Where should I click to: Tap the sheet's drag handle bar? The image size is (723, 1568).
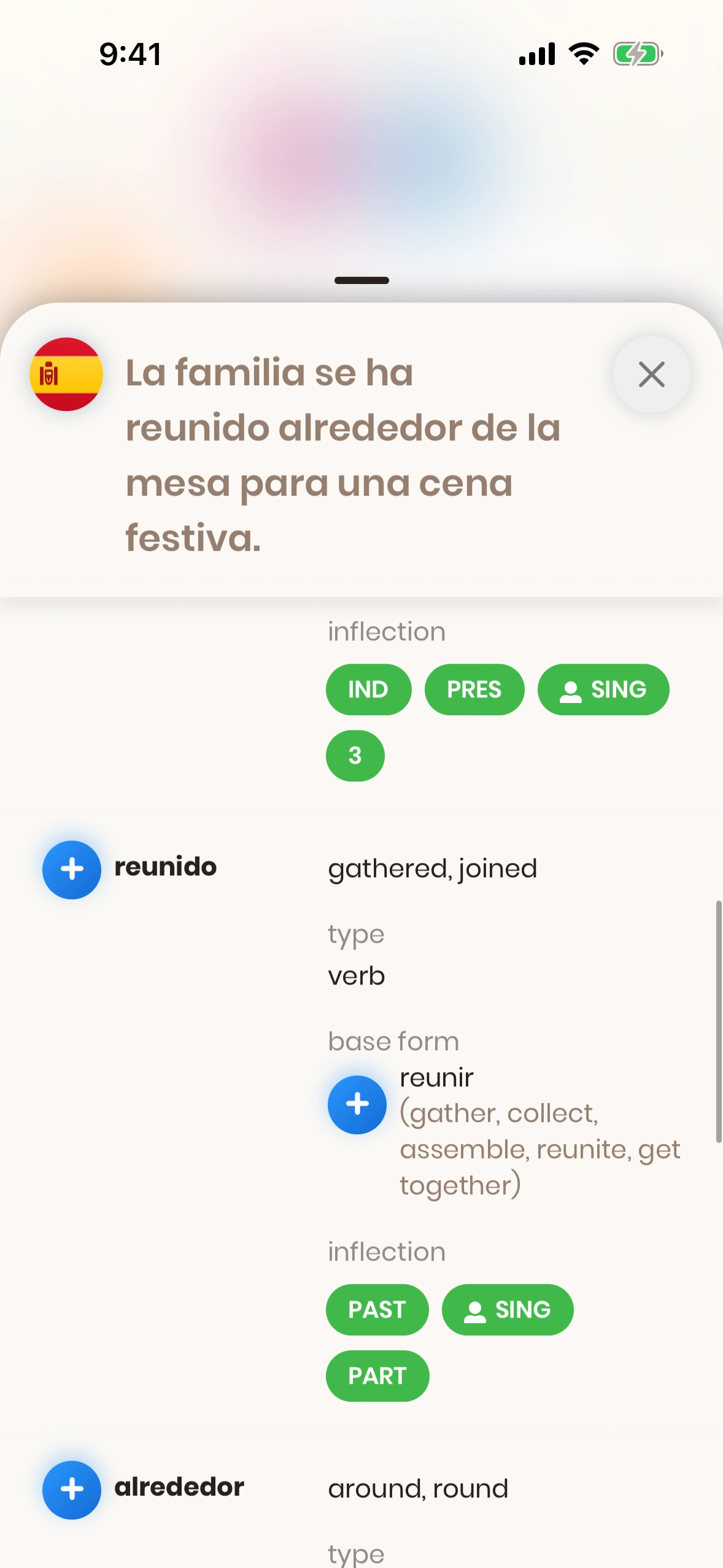[361, 280]
